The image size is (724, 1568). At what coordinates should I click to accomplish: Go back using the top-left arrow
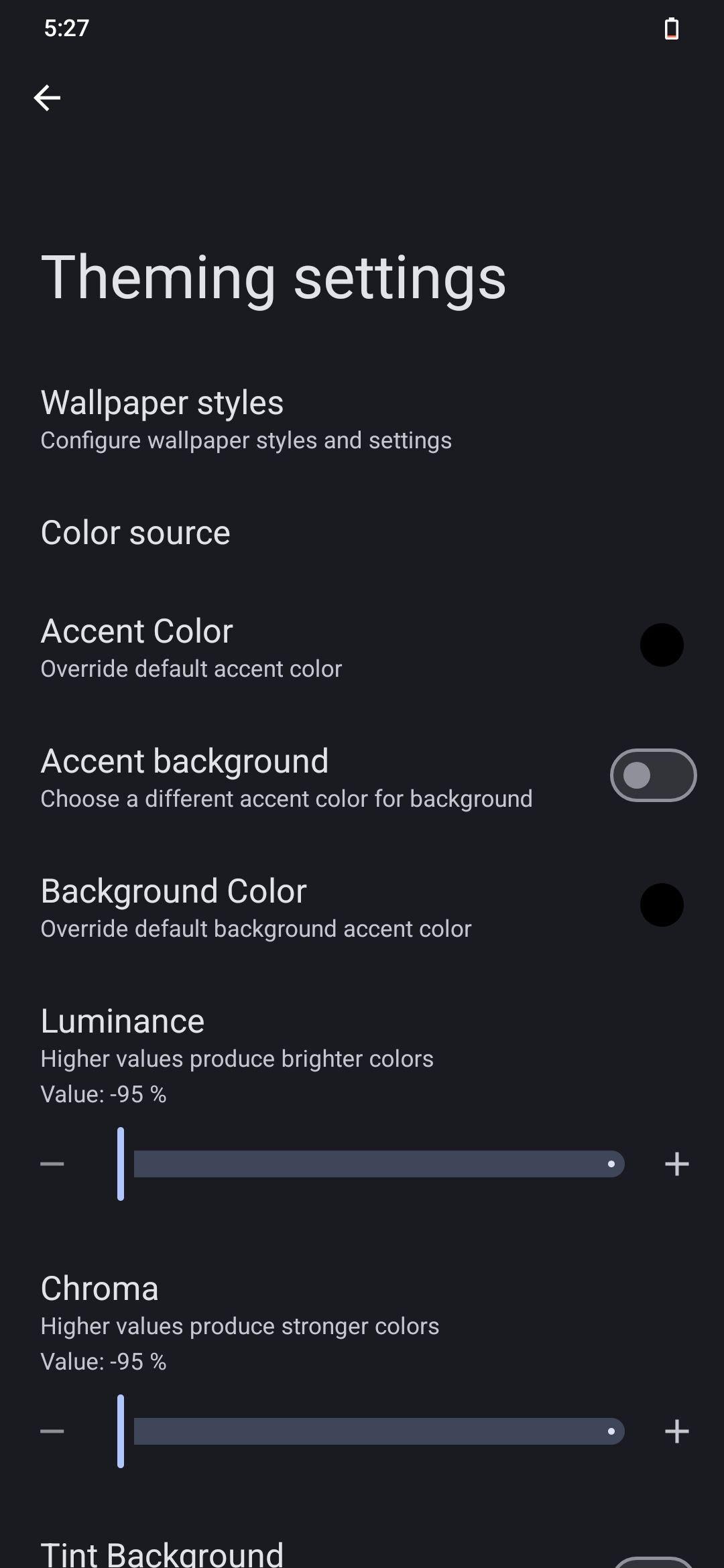[x=47, y=98]
